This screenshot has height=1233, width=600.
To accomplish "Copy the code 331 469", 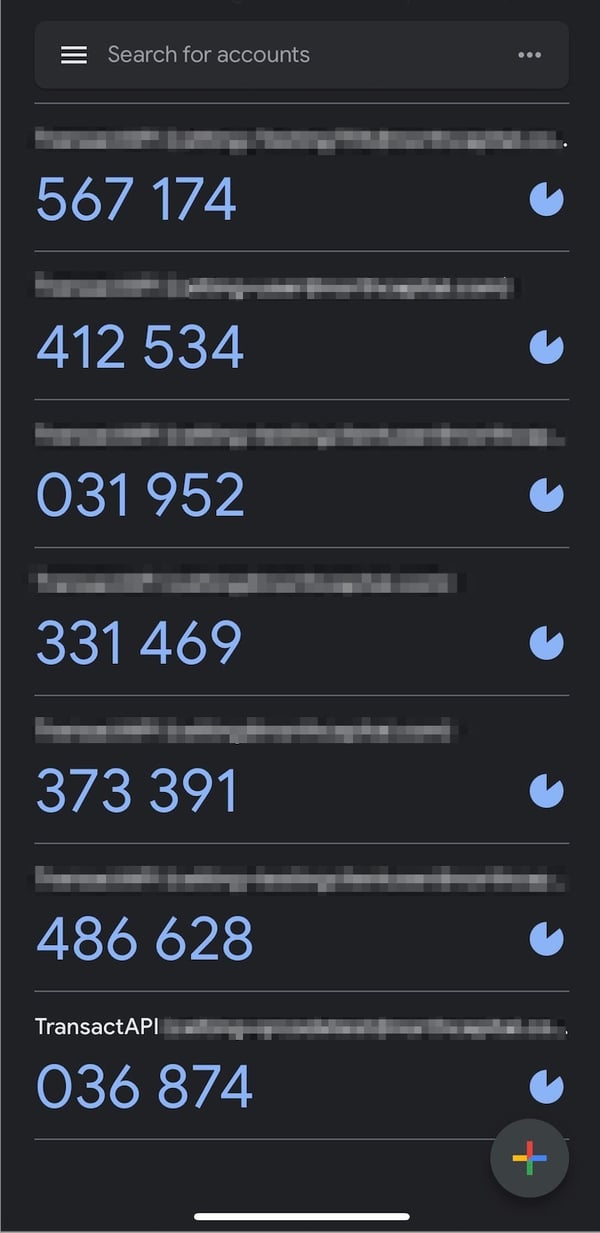I will point(139,643).
